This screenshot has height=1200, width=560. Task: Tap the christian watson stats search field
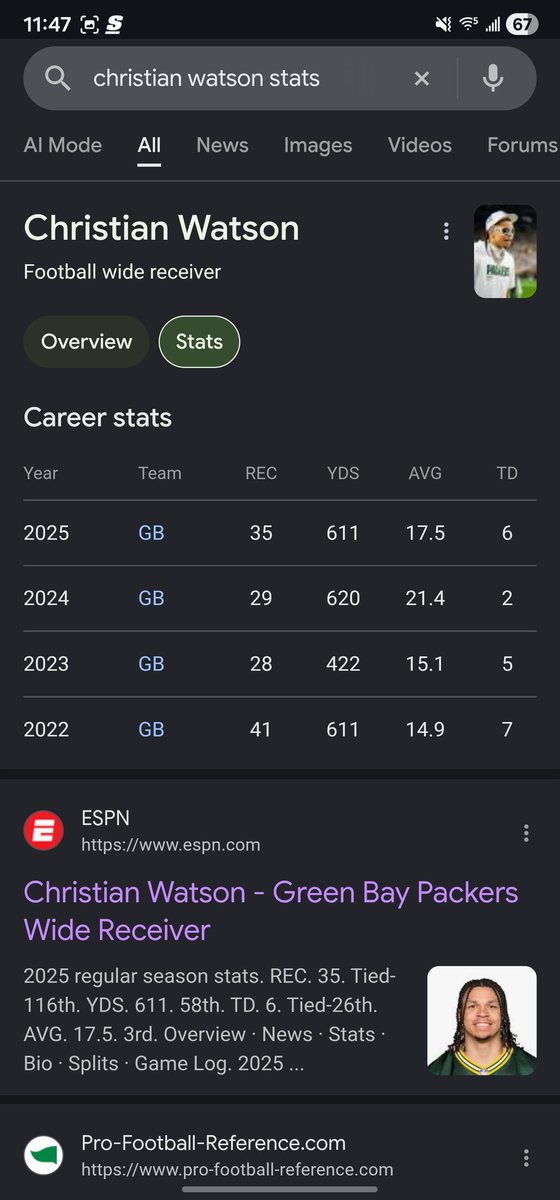(240, 78)
